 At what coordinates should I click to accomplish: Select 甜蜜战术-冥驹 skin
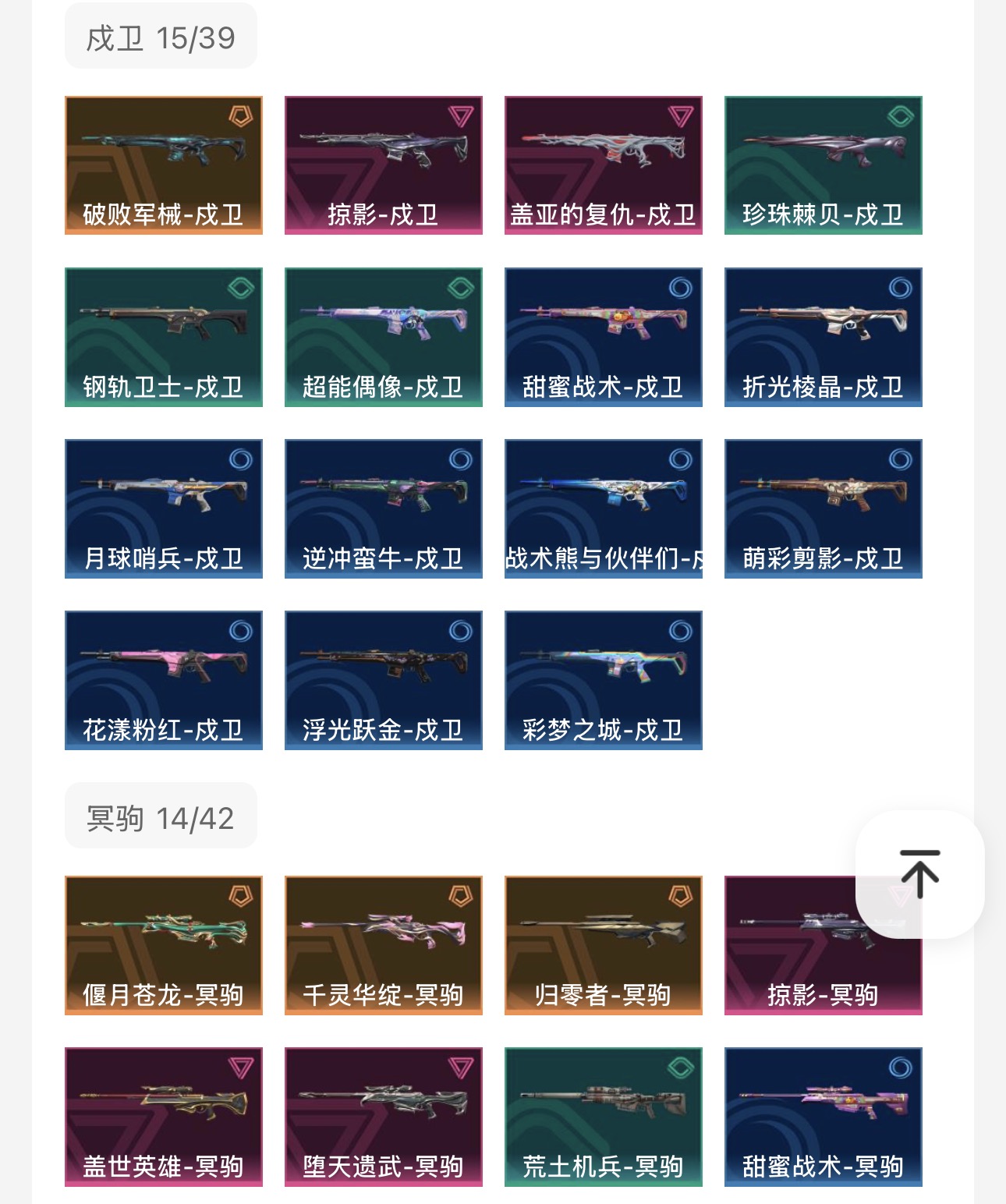coord(824,1117)
